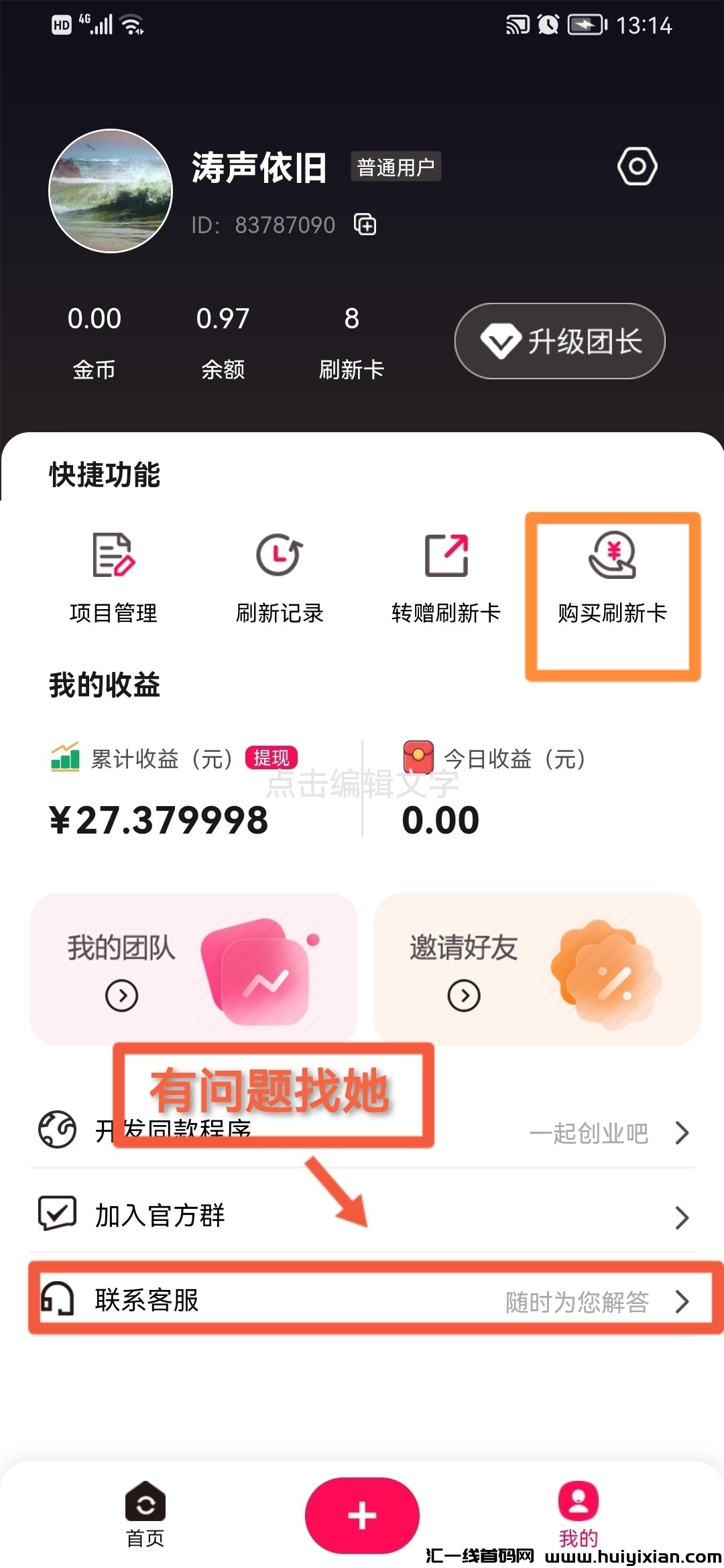
Task: Switch to the 首页 home tab
Action: [145, 1517]
